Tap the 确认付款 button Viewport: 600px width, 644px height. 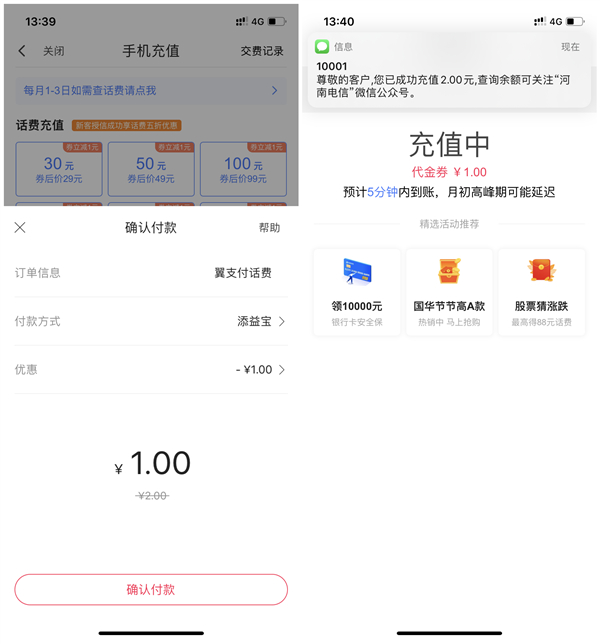pyautogui.click(x=150, y=589)
